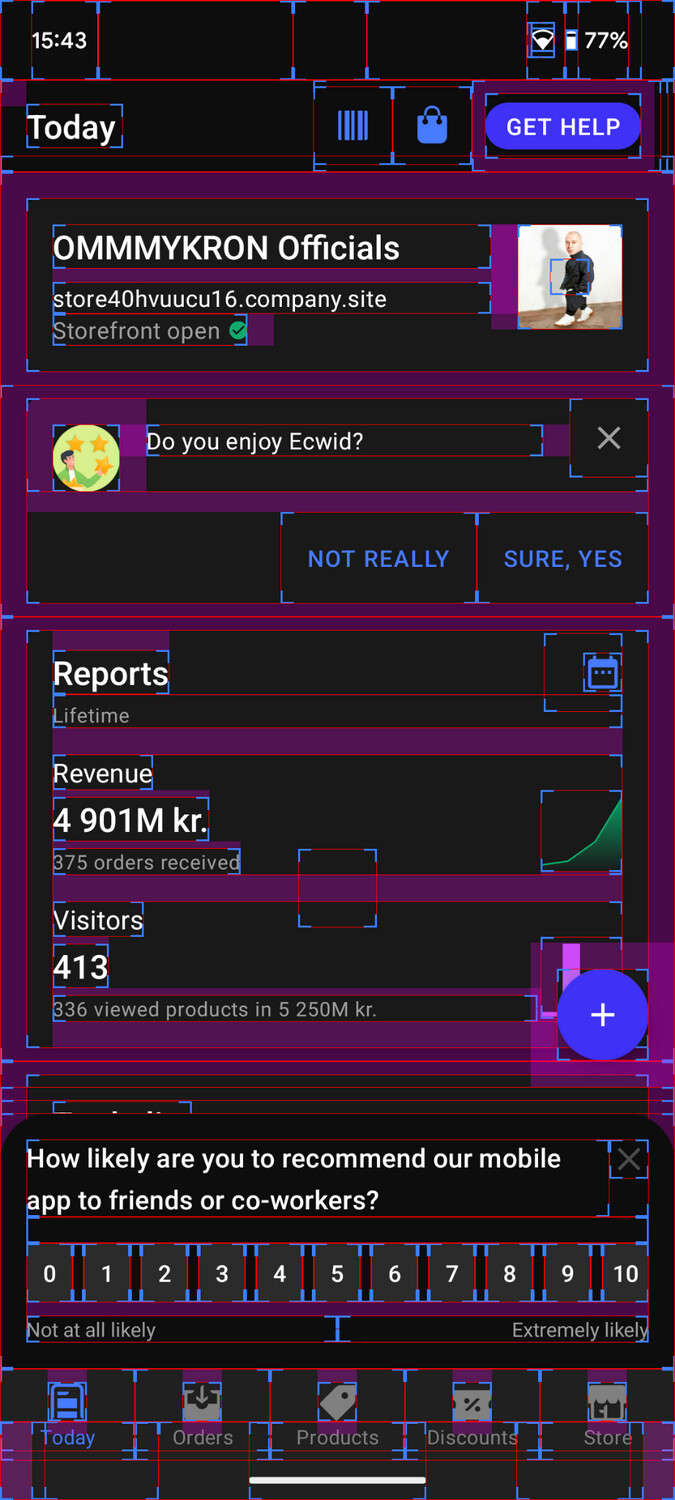The image size is (675, 1500).
Task: Pick rating 3 in the survey
Action: (222, 1273)
